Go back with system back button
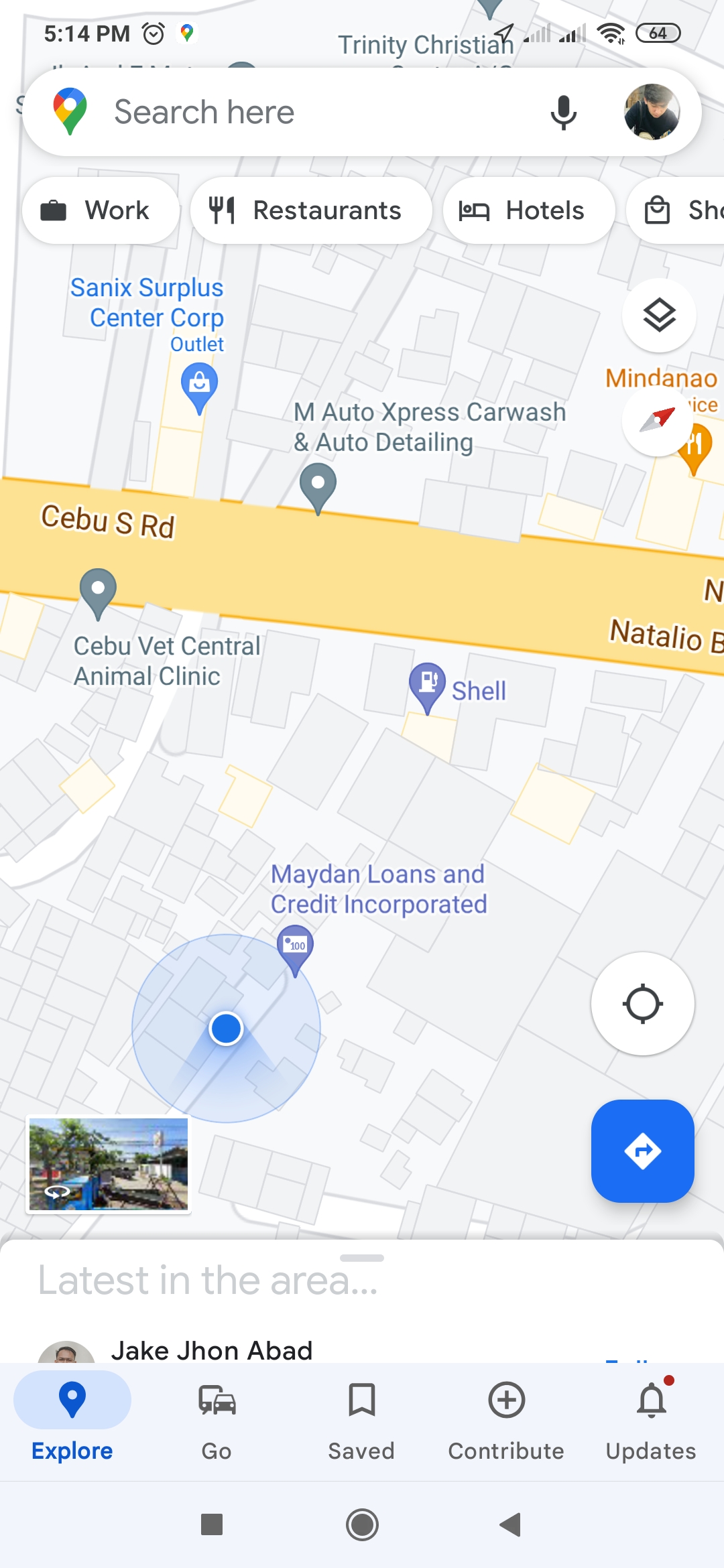This screenshot has width=724, height=1568. point(511,1524)
